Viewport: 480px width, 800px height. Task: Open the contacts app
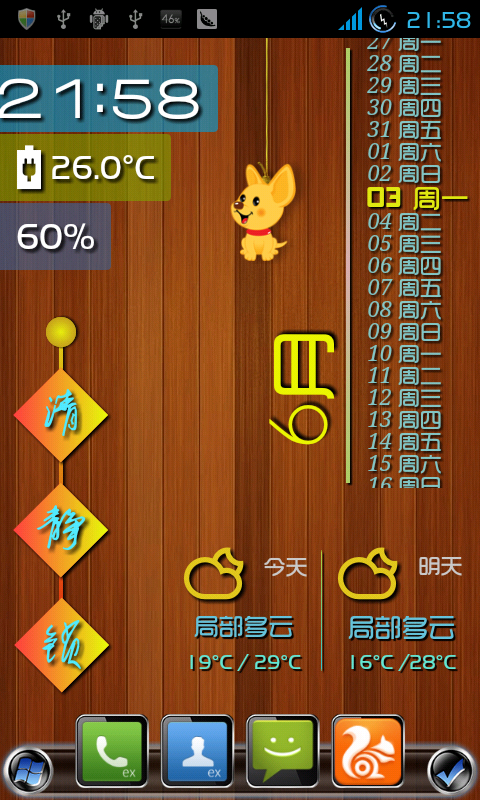point(197,751)
